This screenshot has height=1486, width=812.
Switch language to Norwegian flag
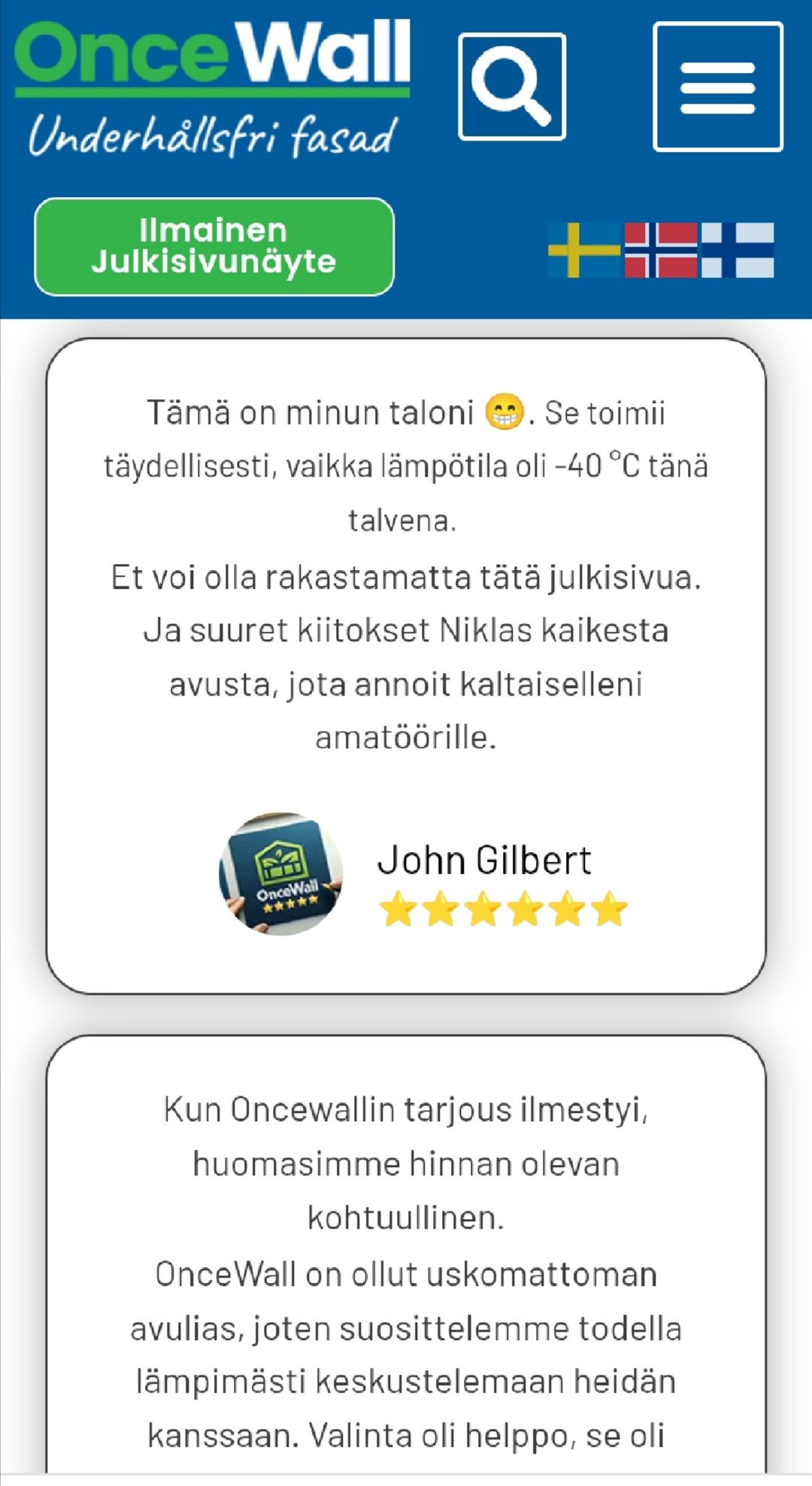point(661,250)
